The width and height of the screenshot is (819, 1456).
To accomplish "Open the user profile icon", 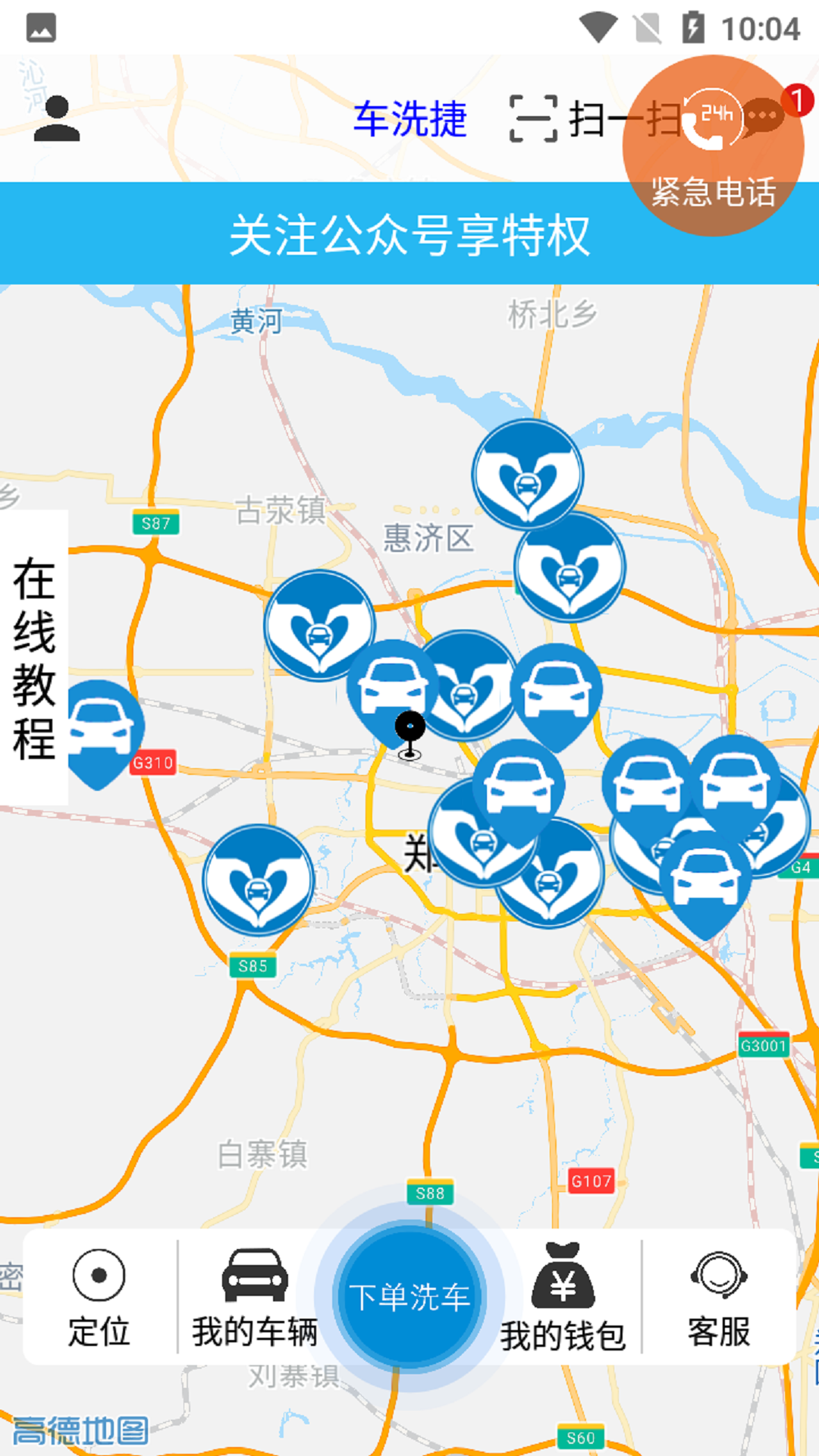I will [57, 119].
